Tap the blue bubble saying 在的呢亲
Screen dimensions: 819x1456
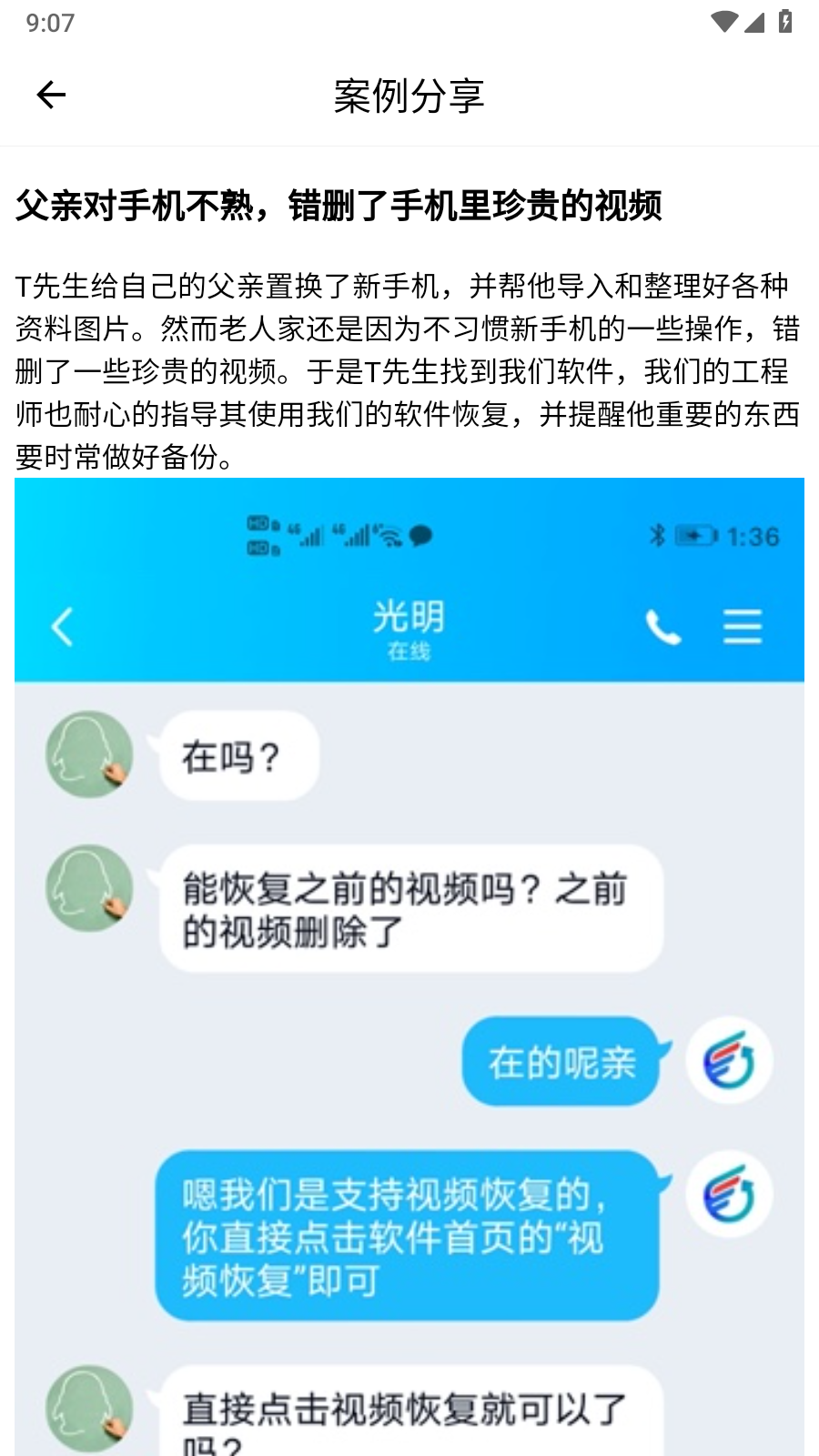pos(561,1060)
